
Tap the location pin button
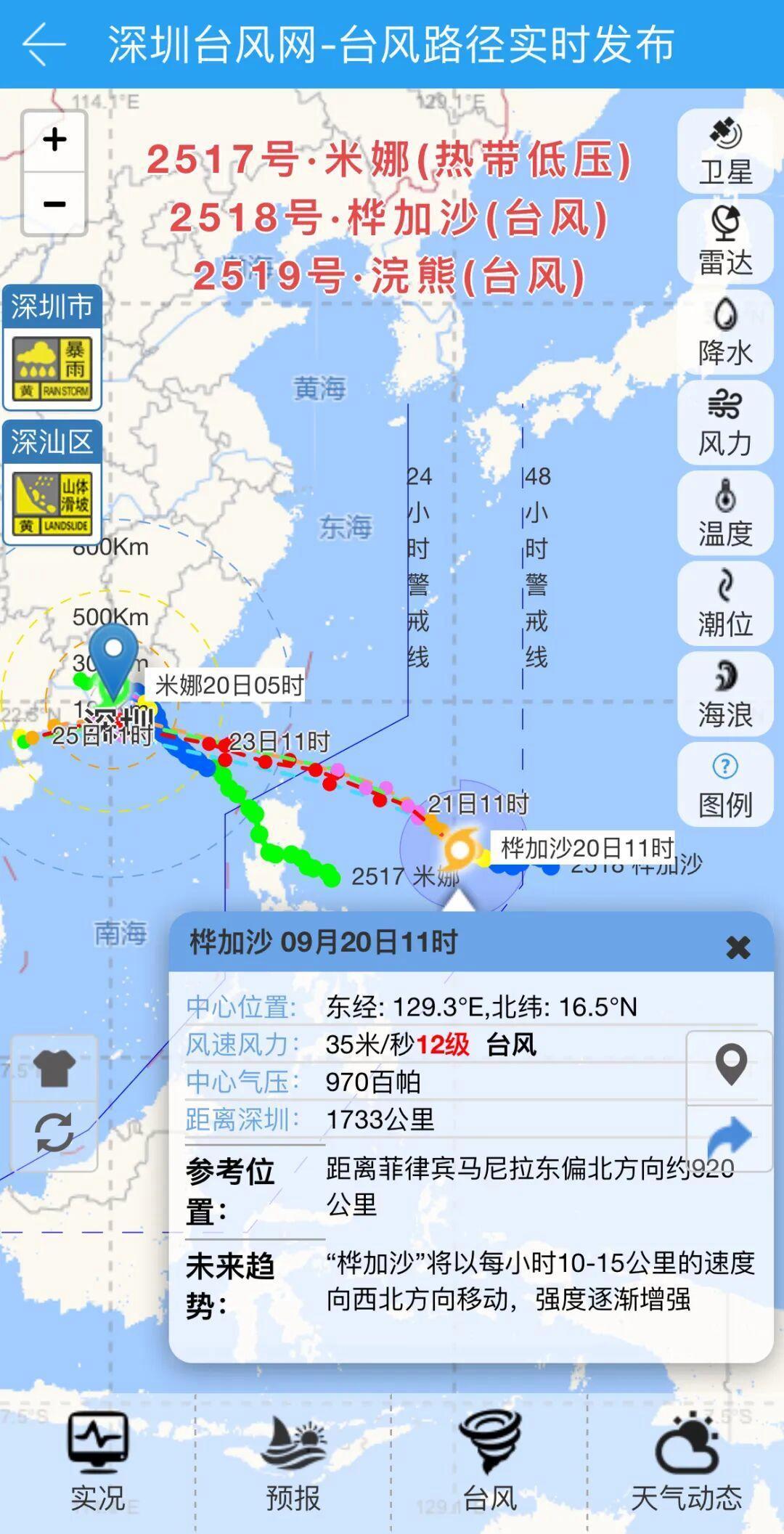coord(730,1065)
